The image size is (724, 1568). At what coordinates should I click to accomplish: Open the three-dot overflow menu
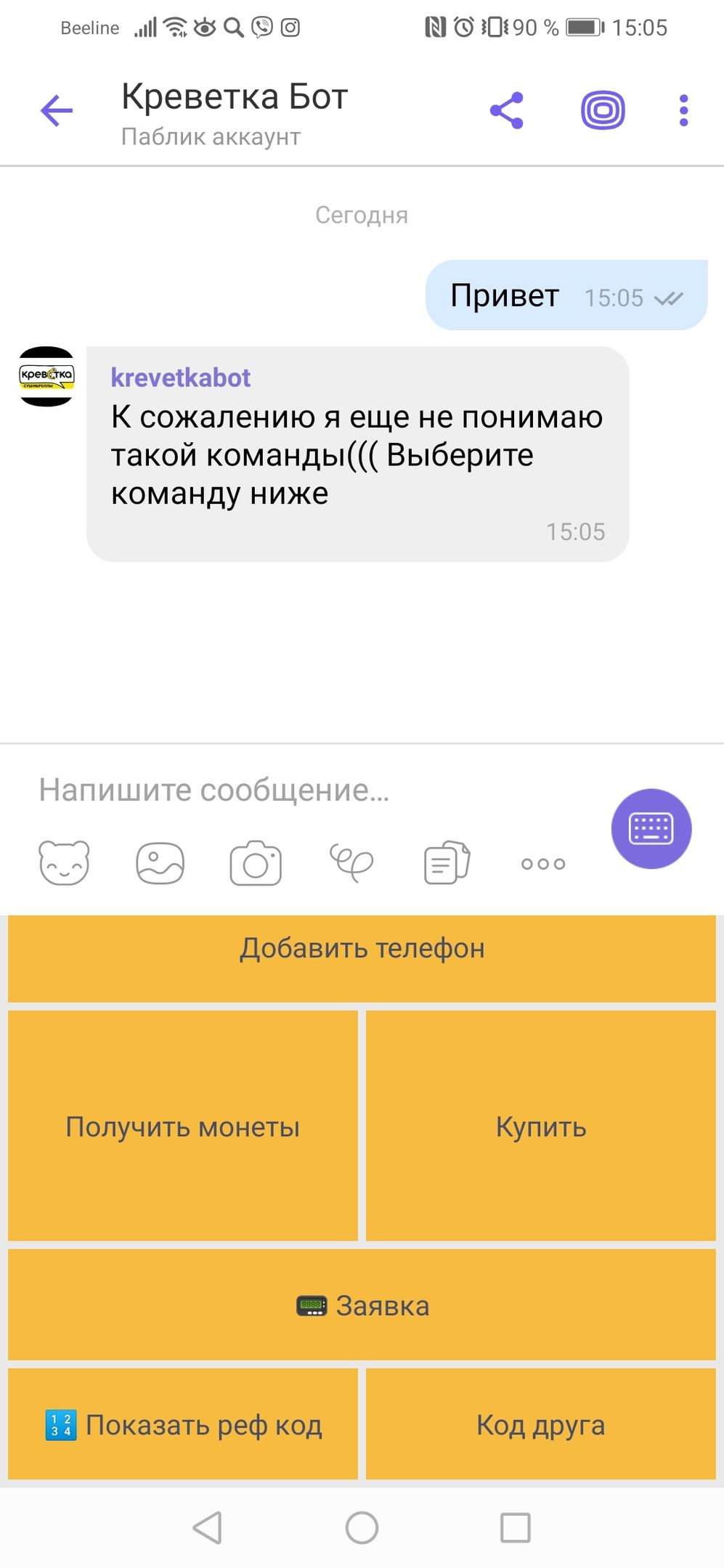683,110
